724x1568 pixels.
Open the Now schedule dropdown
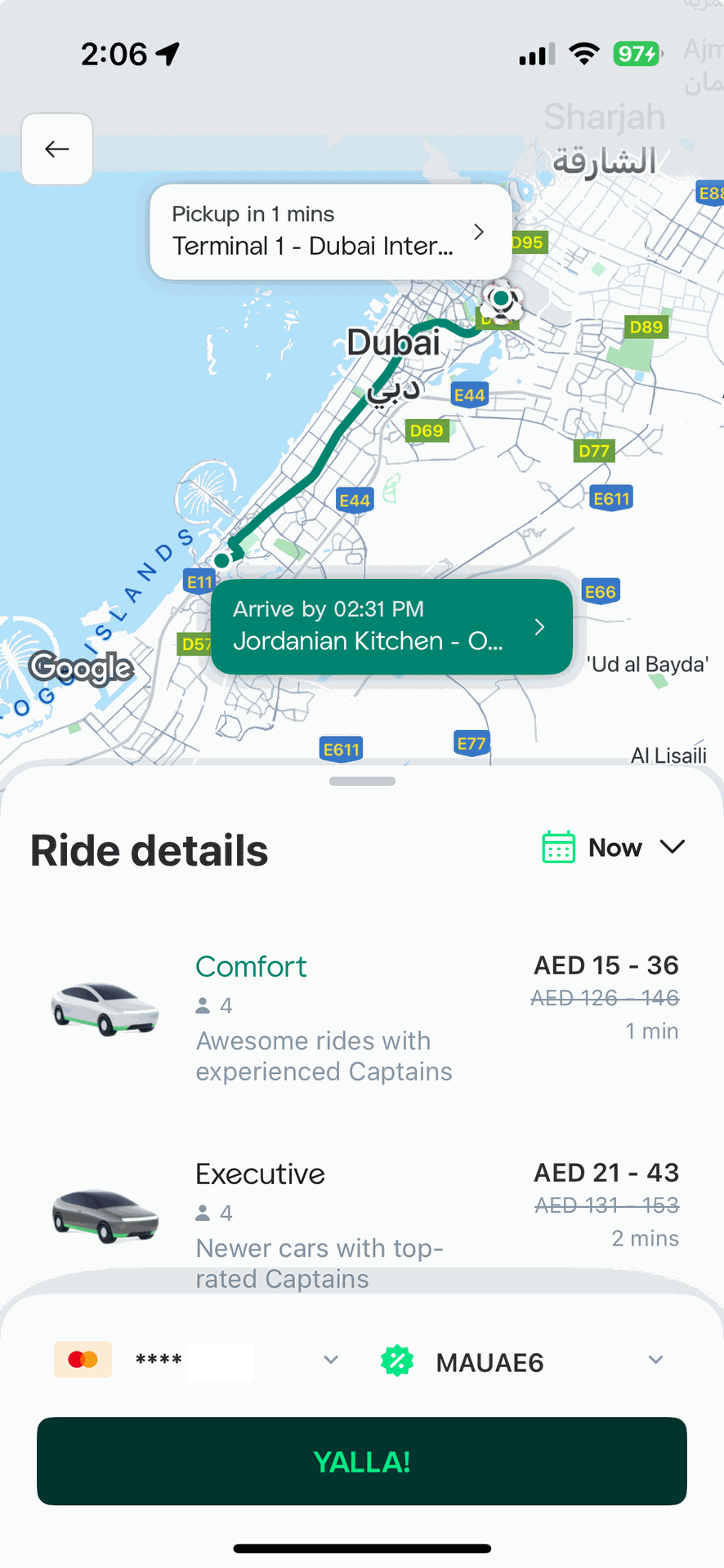(x=615, y=848)
